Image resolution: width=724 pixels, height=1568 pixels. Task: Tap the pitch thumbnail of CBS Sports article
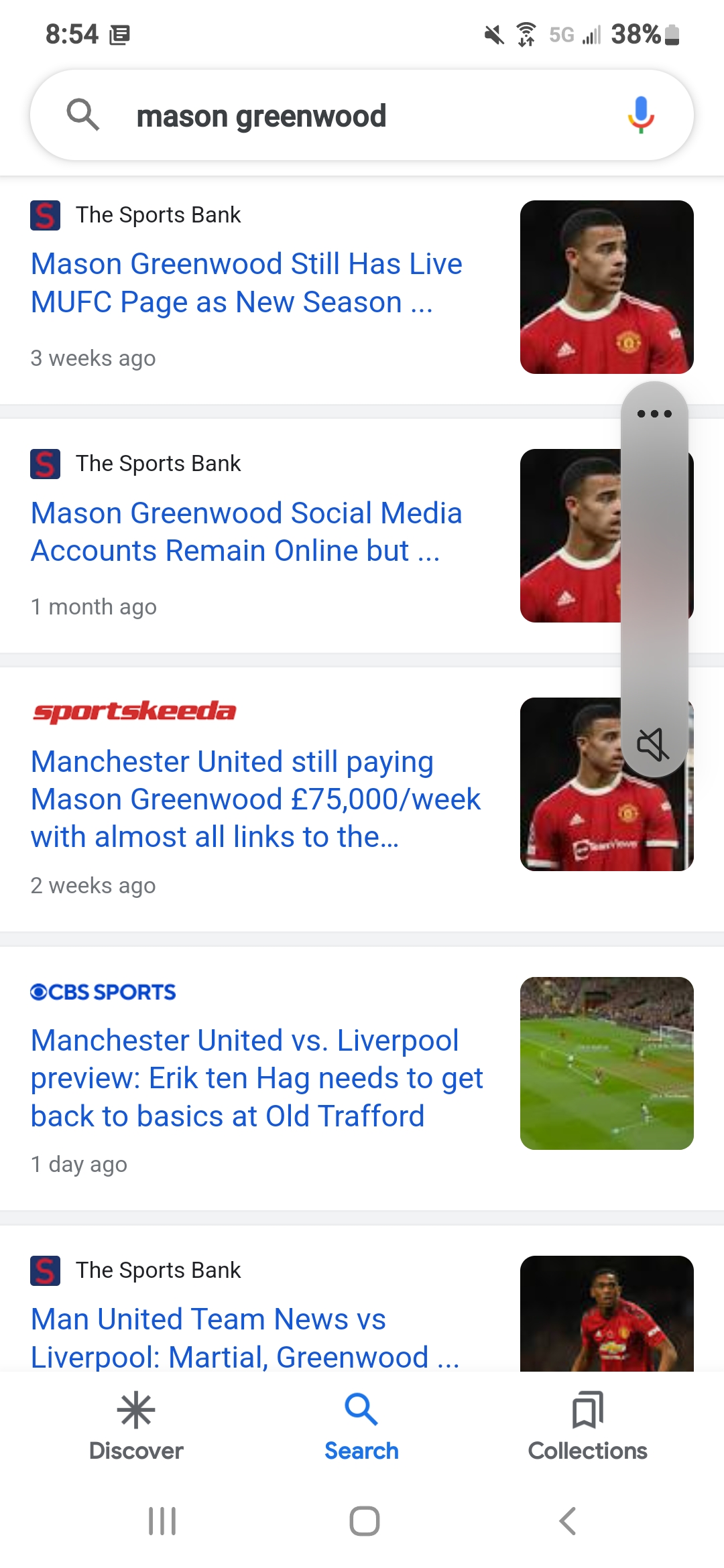click(x=607, y=1063)
